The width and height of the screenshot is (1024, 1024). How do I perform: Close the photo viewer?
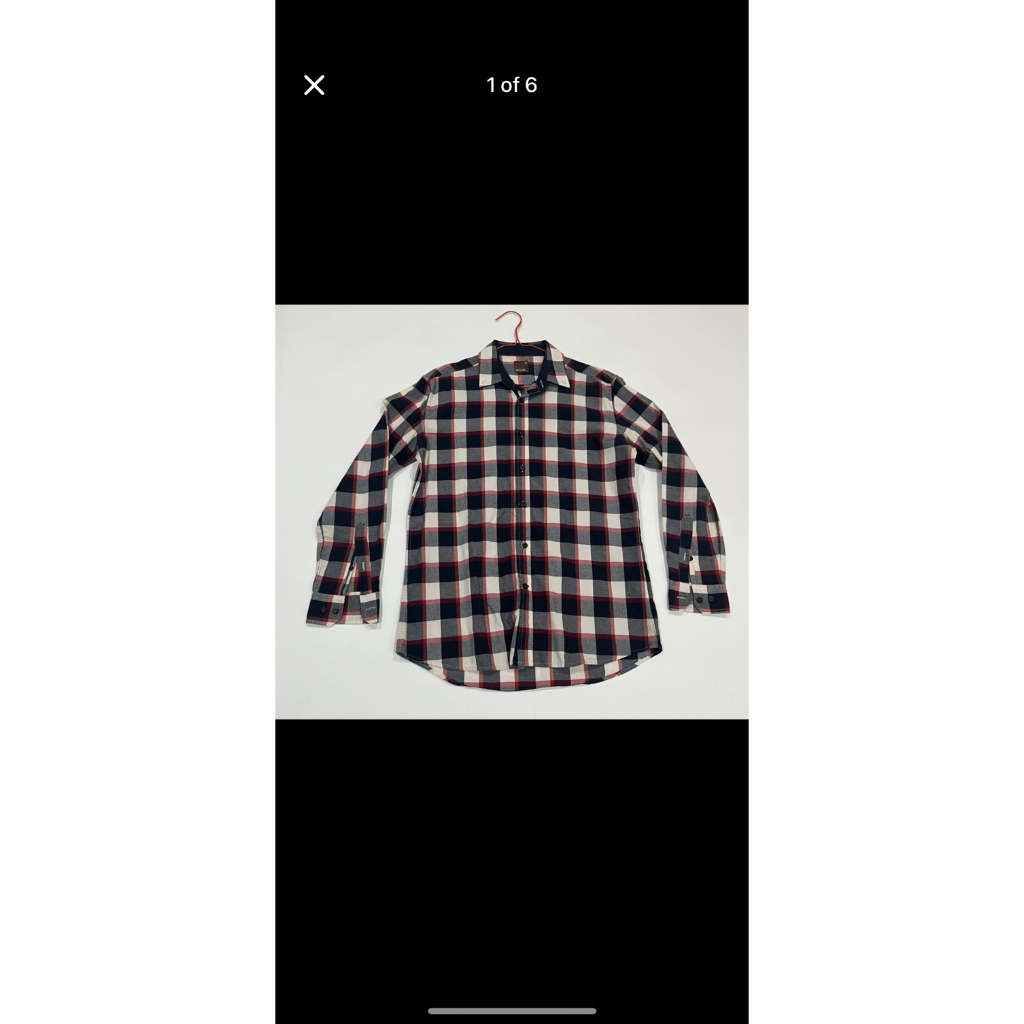coord(314,85)
